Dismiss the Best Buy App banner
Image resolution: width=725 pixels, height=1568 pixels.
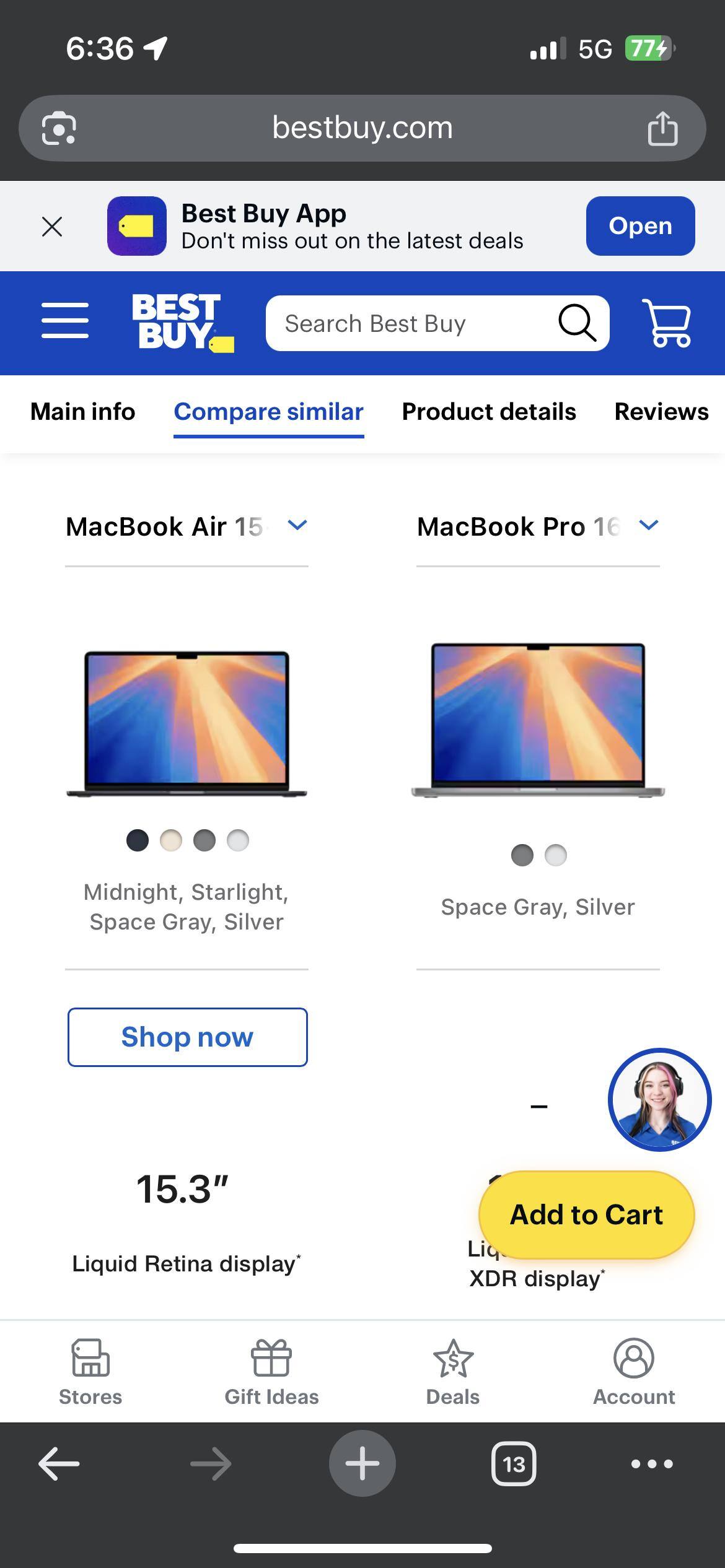[x=52, y=227]
